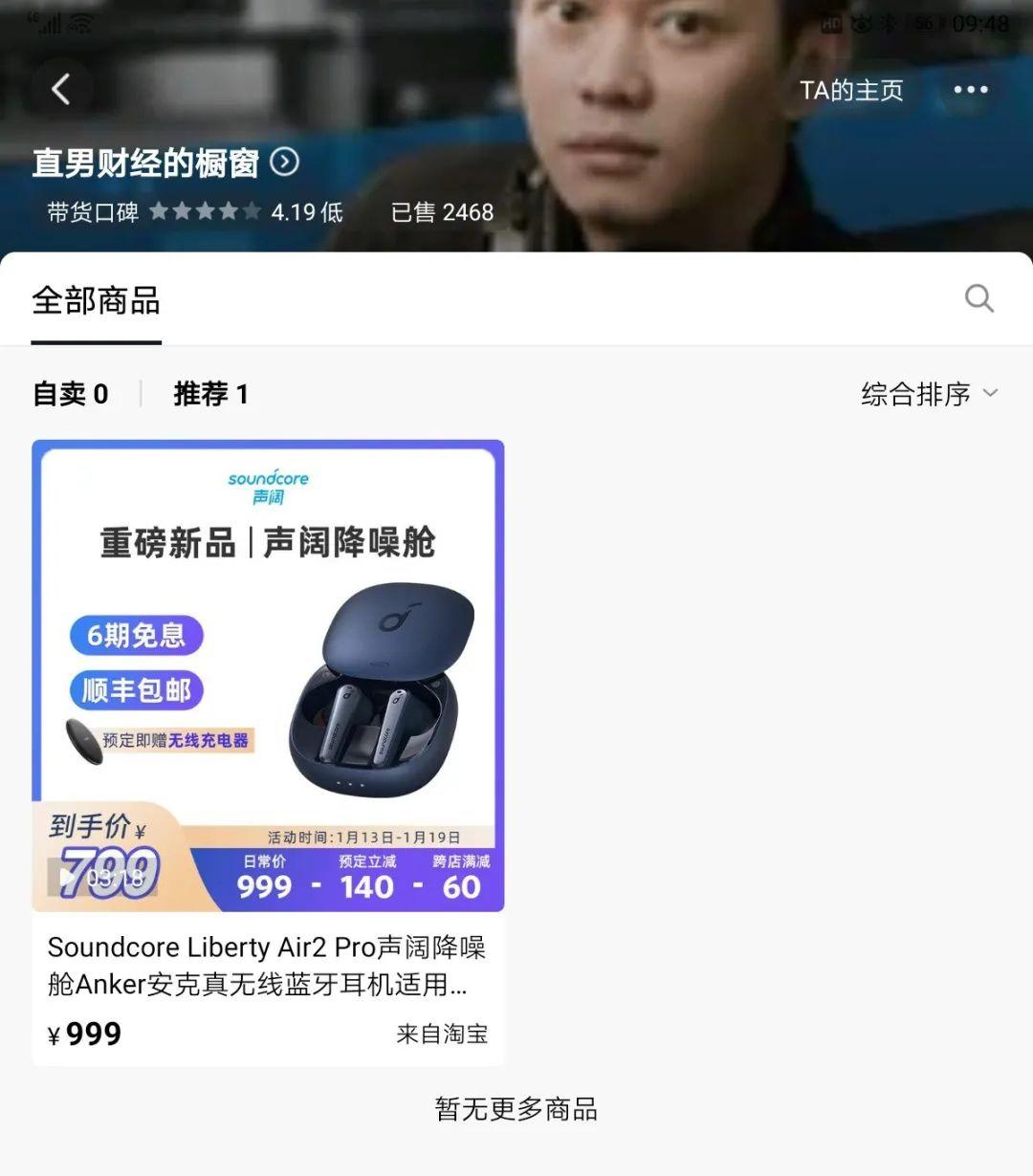Open 直男财经的橱窗 shop details arrow
This screenshot has width=1033, height=1176.
[x=284, y=163]
